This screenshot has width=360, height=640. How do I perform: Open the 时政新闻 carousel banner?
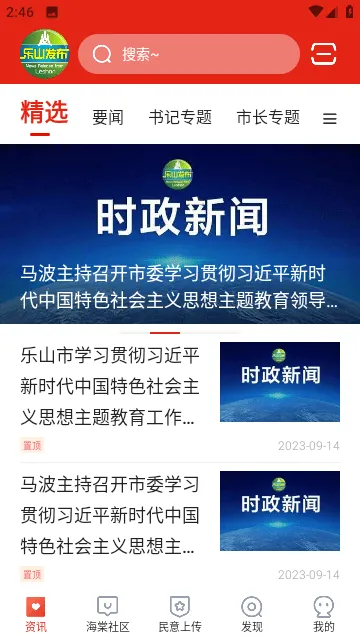[x=180, y=234]
